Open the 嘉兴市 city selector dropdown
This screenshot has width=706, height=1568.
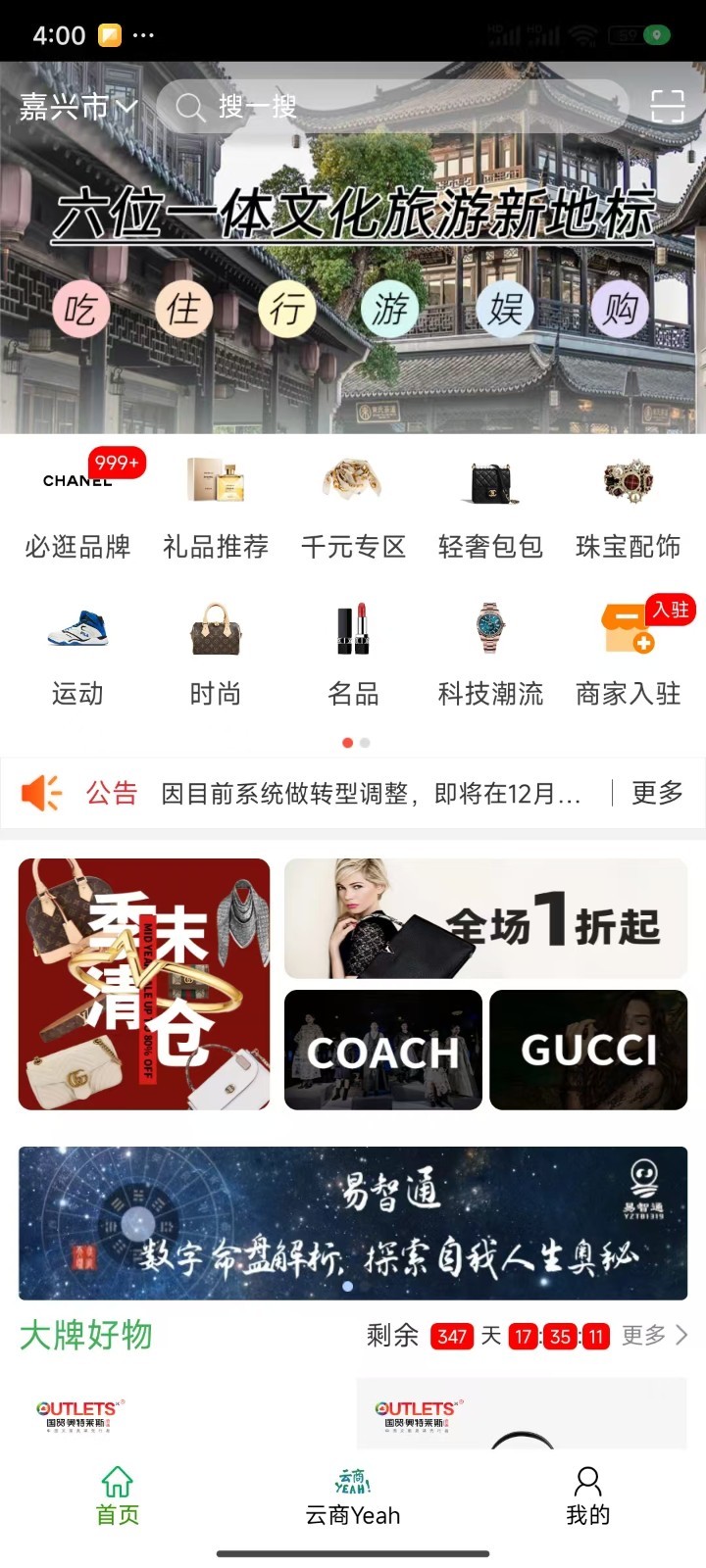point(77,106)
